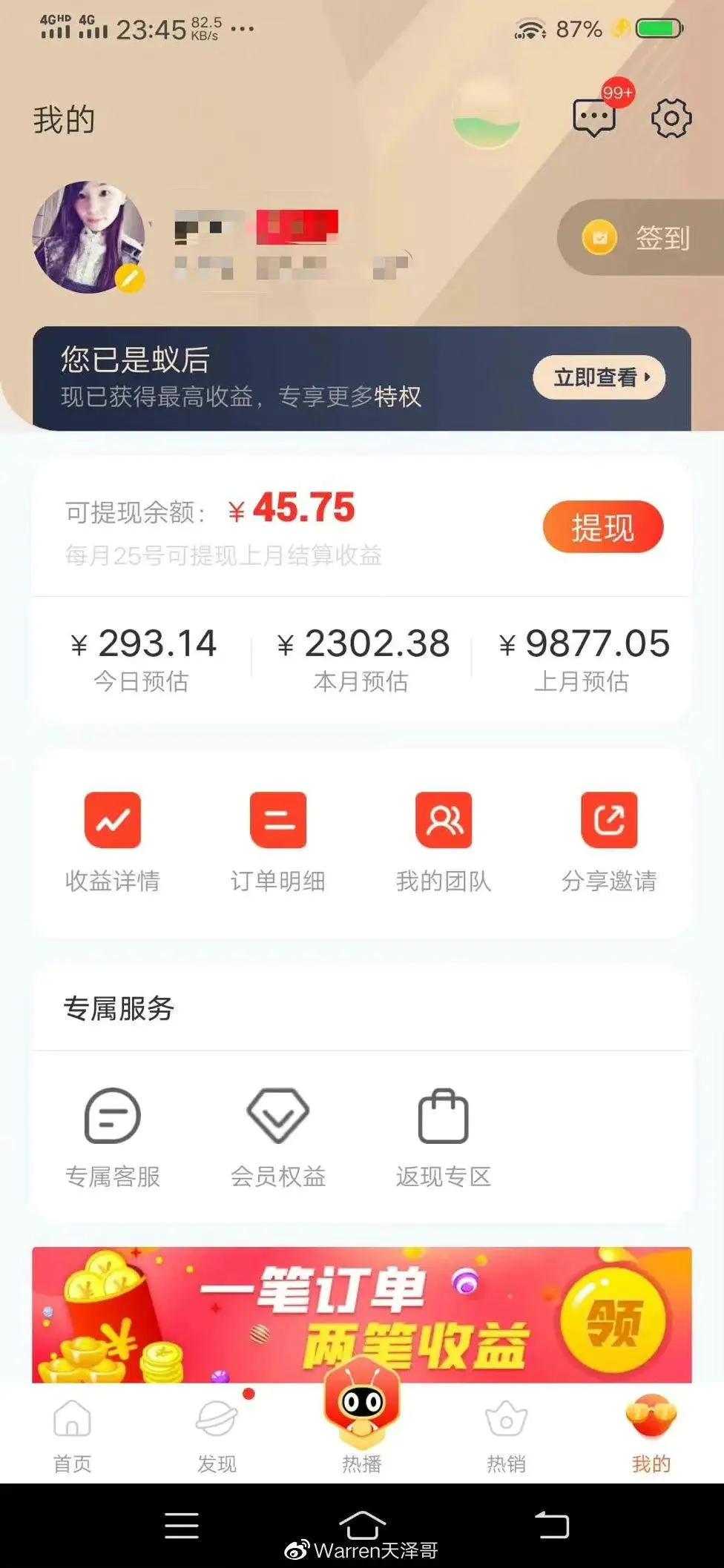Switch to the 热播 tab
Screen dimensions: 724x1568
tap(362, 1420)
